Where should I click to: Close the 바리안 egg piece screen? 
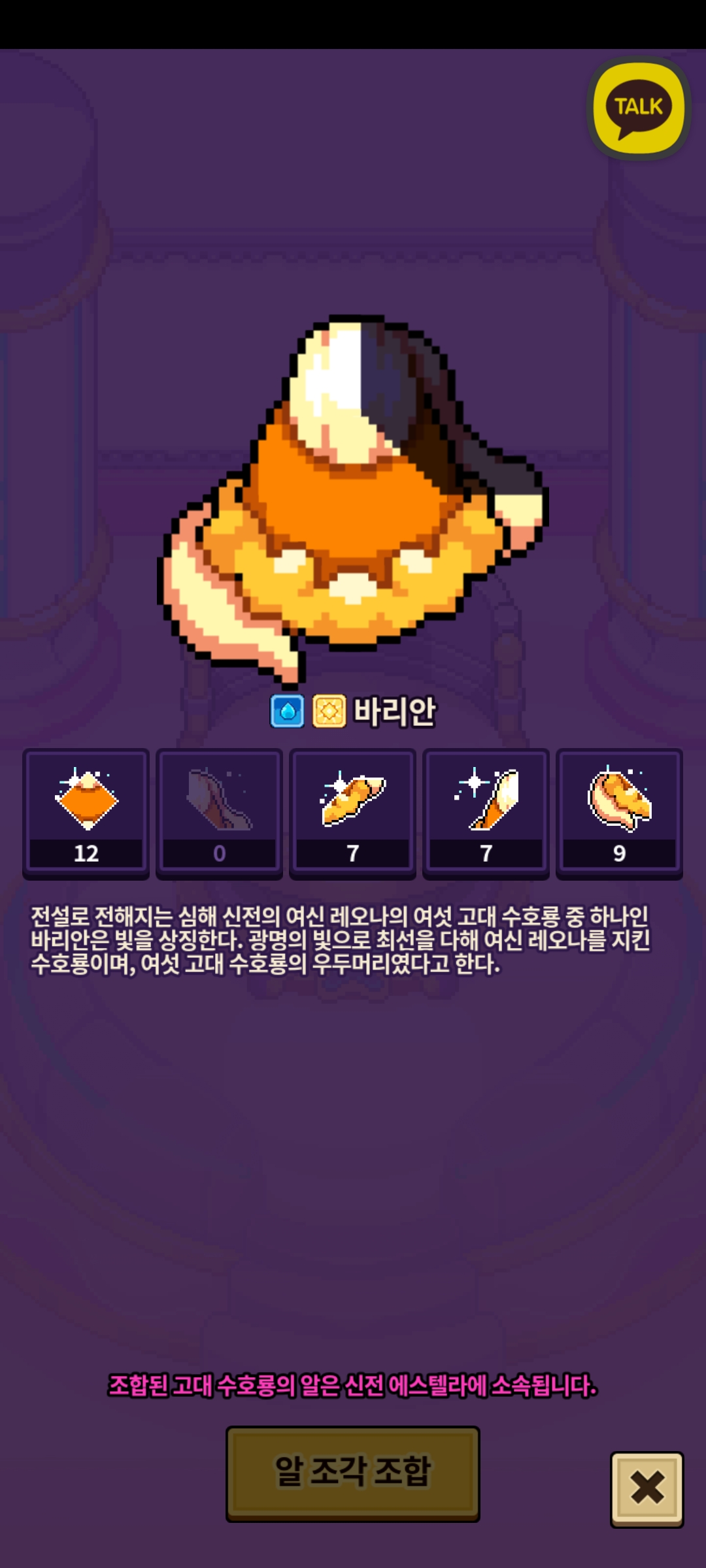coord(647,1489)
